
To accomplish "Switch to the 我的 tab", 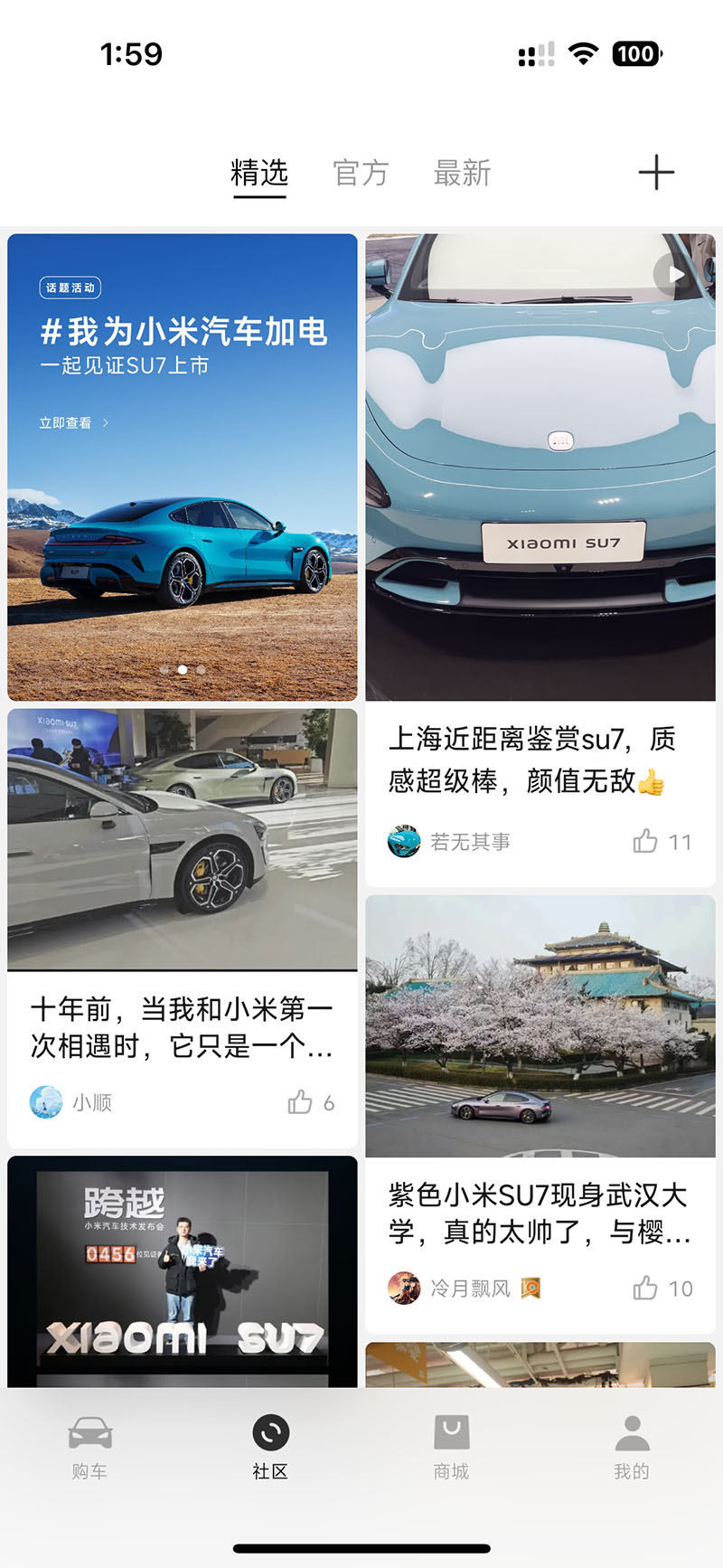I will tap(632, 1447).
